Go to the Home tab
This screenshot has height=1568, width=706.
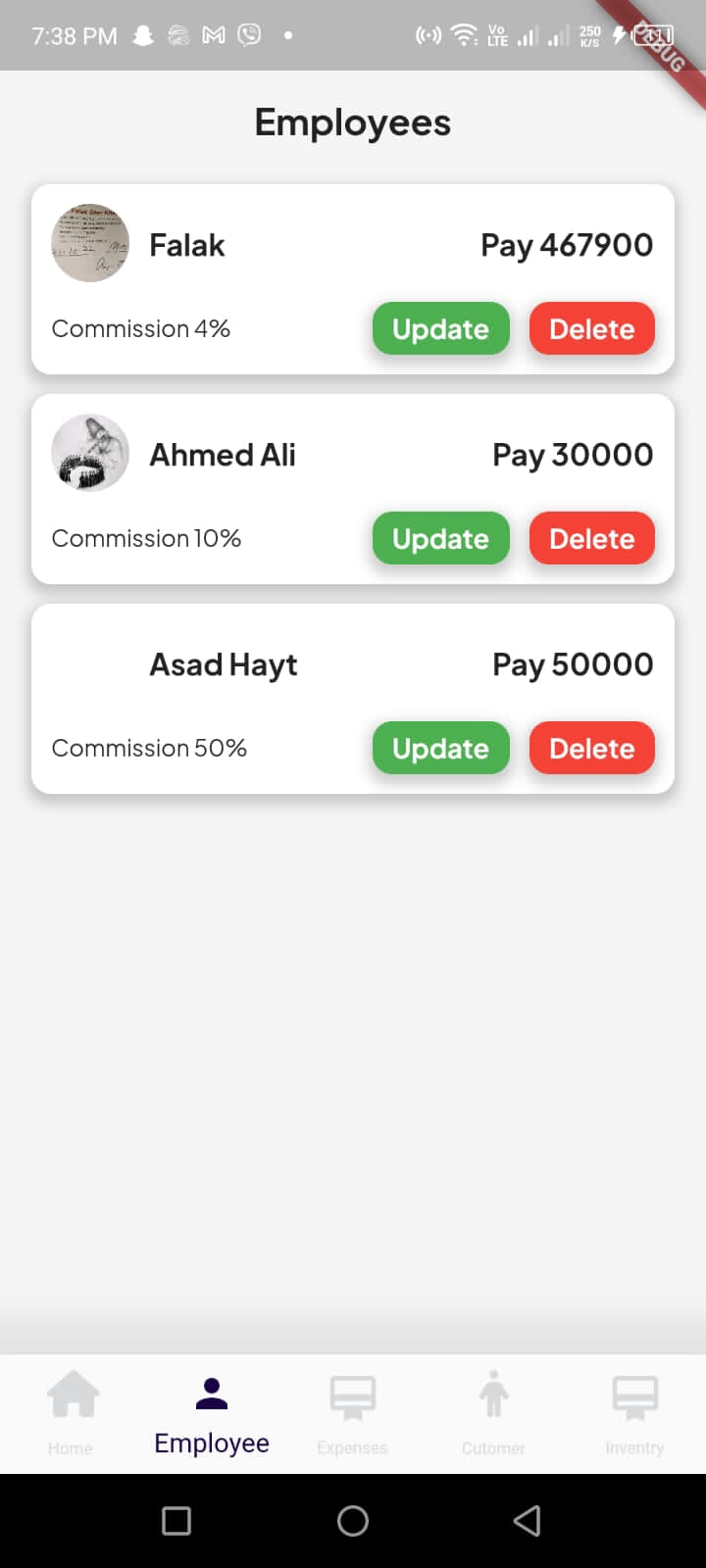71,1413
